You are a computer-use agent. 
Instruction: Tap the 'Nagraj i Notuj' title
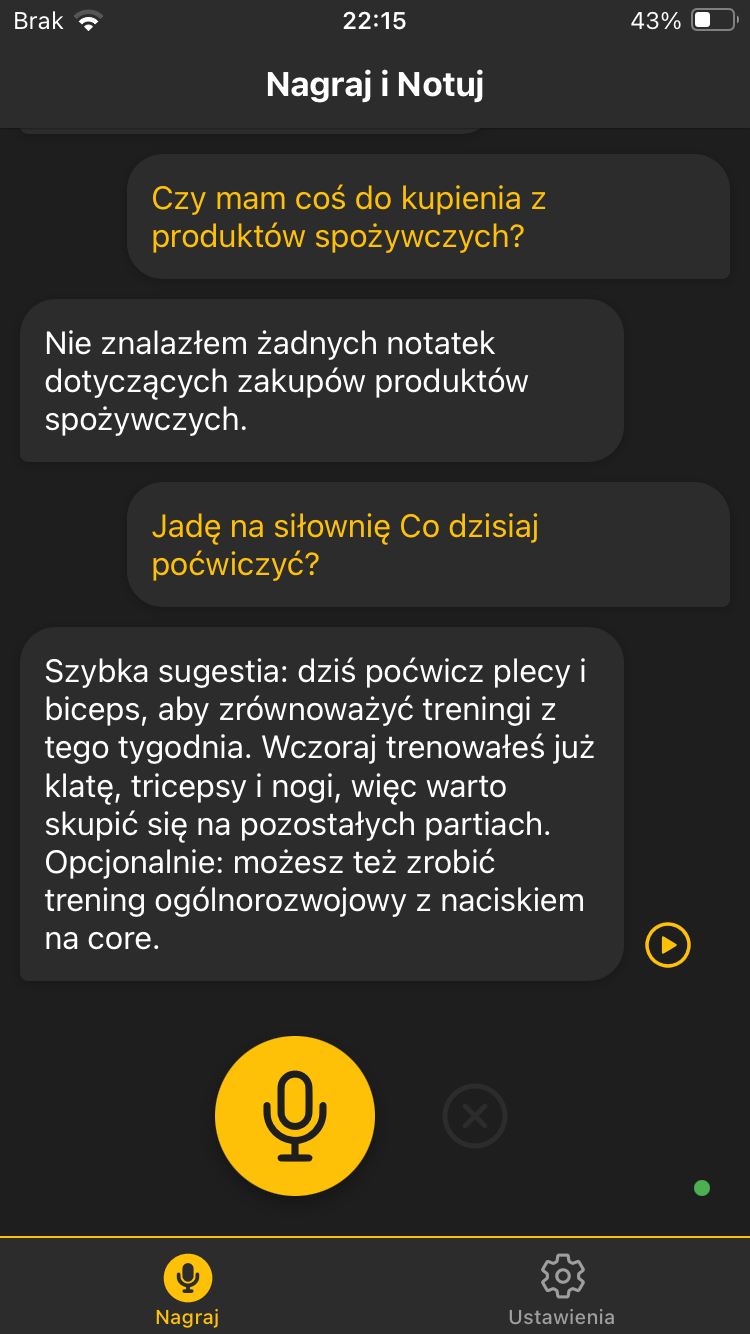[x=374, y=86]
